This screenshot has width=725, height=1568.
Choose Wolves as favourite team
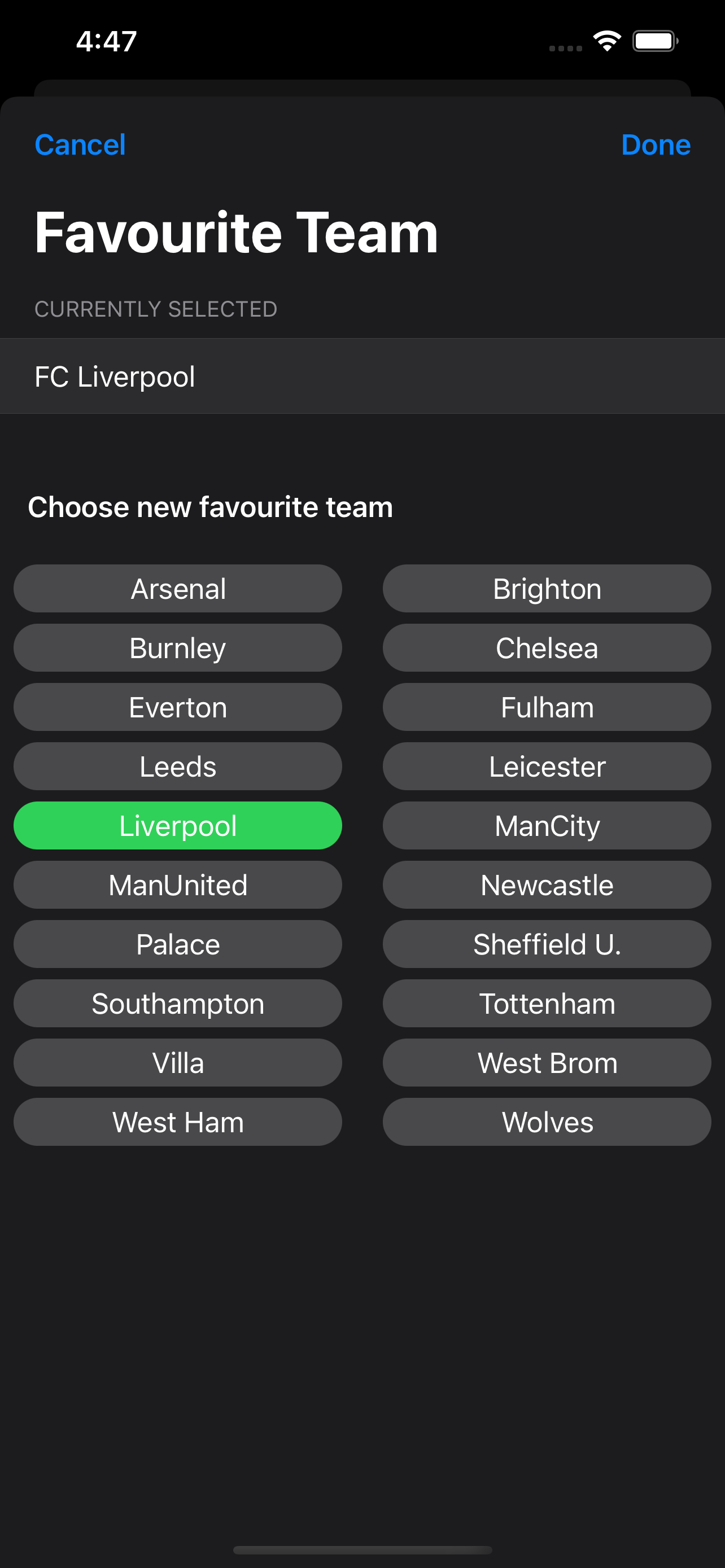tap(546, 1122)
